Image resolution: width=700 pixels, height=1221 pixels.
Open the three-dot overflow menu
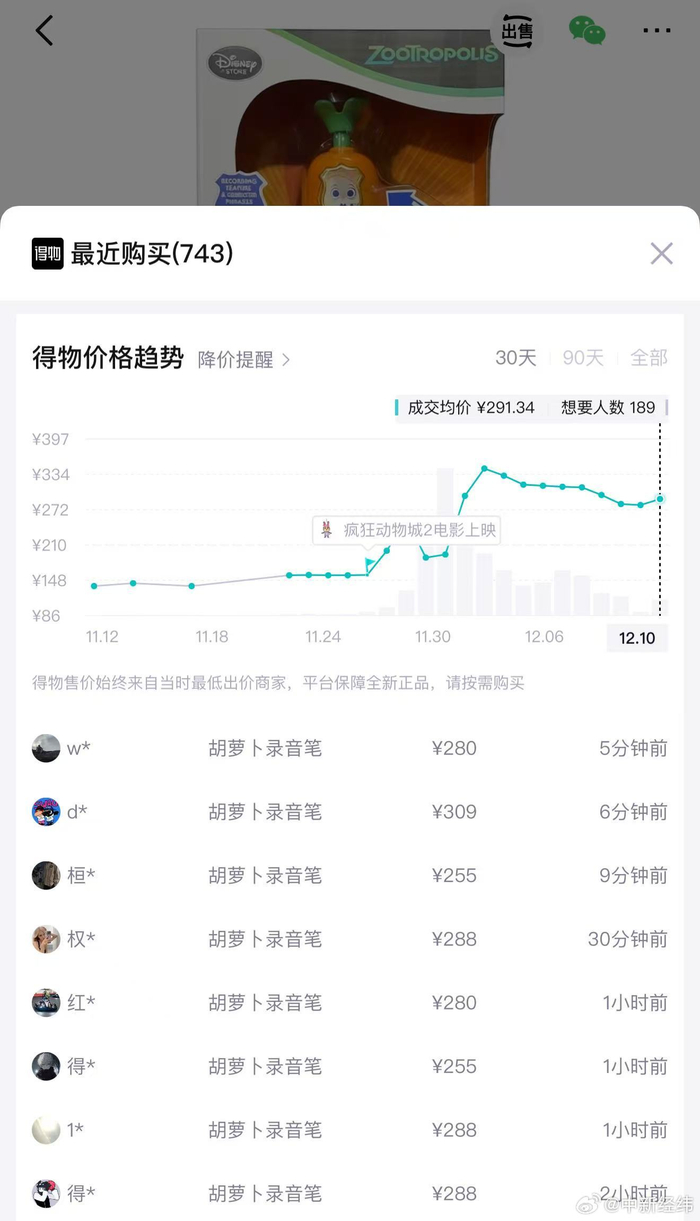pos(657,31)
